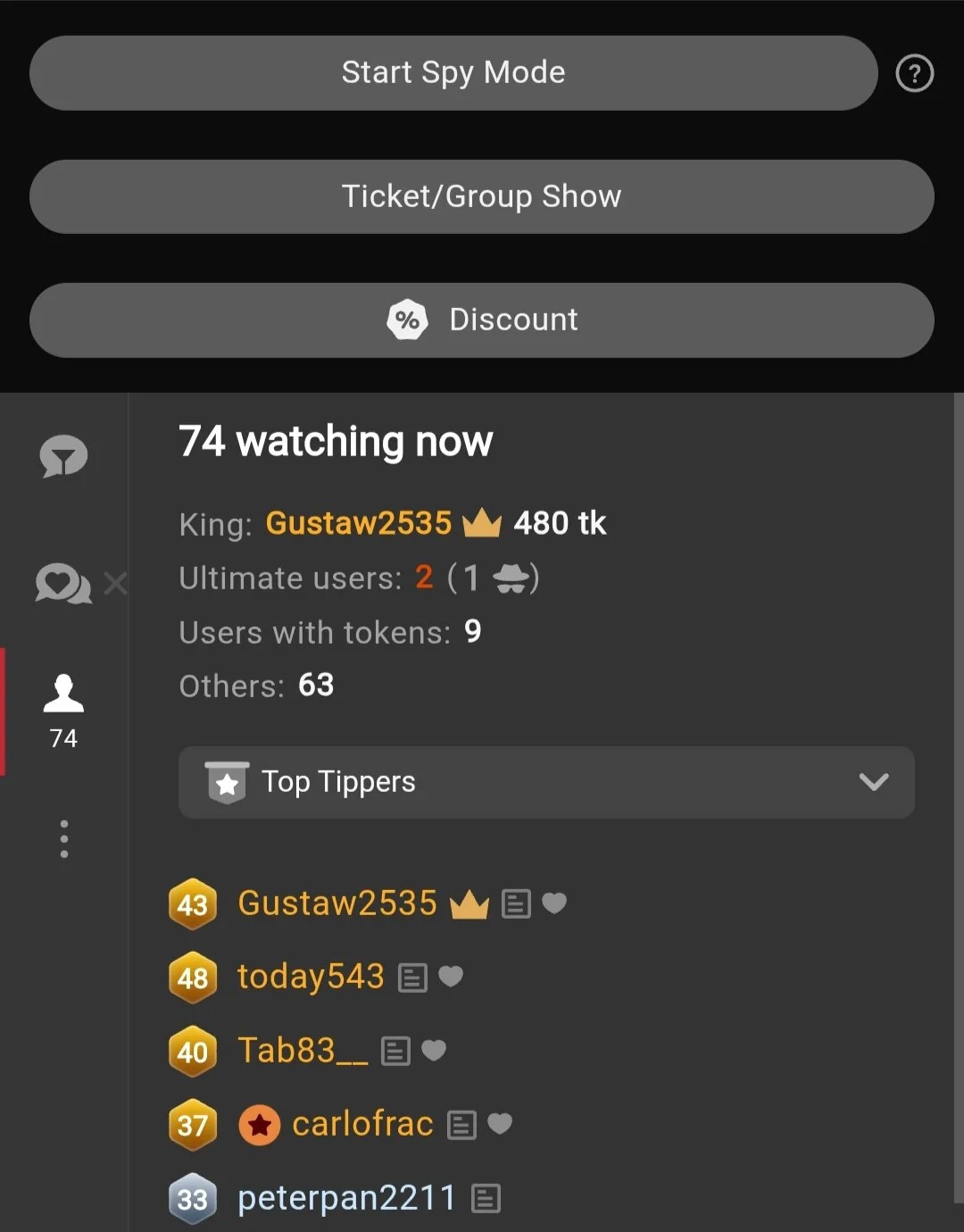Screen dimensions: 964x1232
Task: Close the private messages tab
Action: tap(115, 584)
